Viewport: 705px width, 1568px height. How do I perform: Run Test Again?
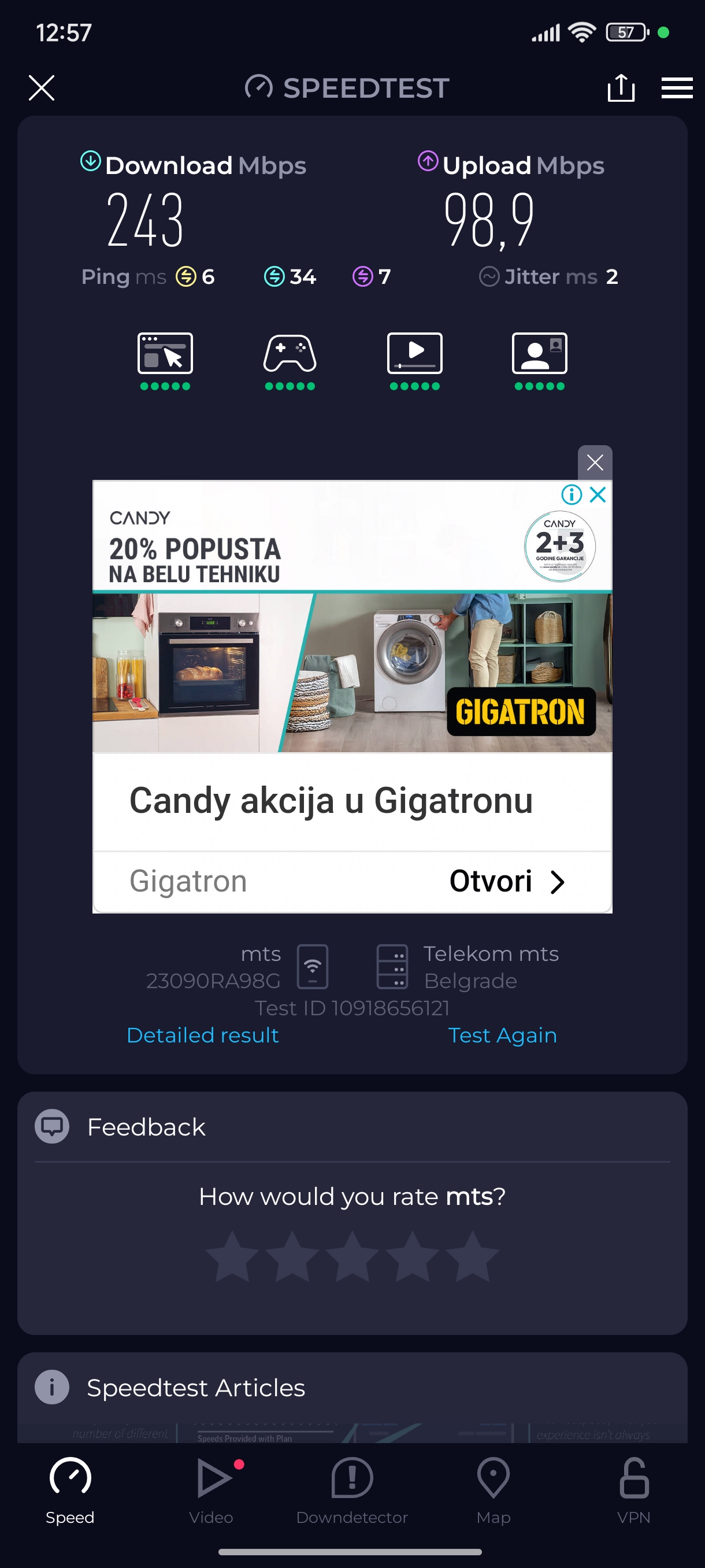502,1035
